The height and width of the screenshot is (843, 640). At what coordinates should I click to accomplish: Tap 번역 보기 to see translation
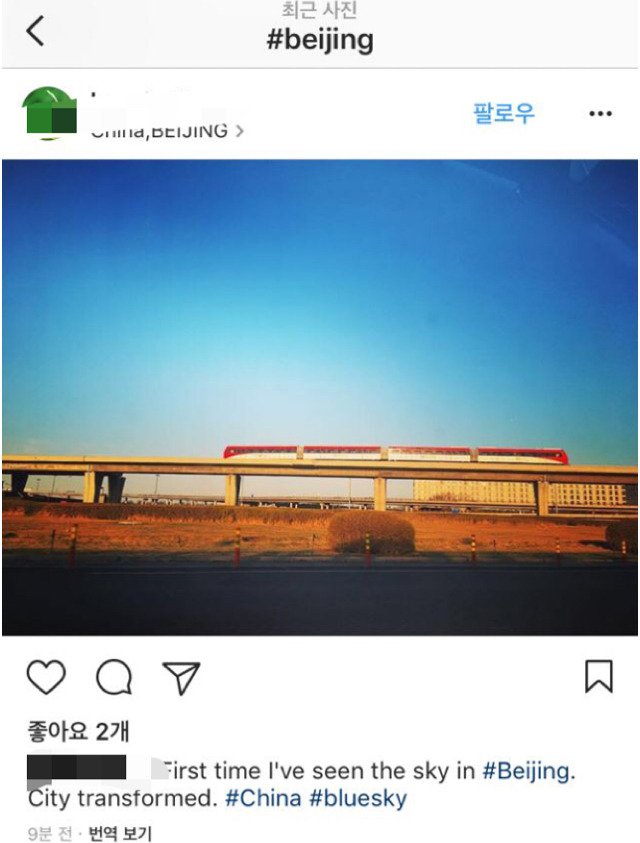[x=120, y=832]
